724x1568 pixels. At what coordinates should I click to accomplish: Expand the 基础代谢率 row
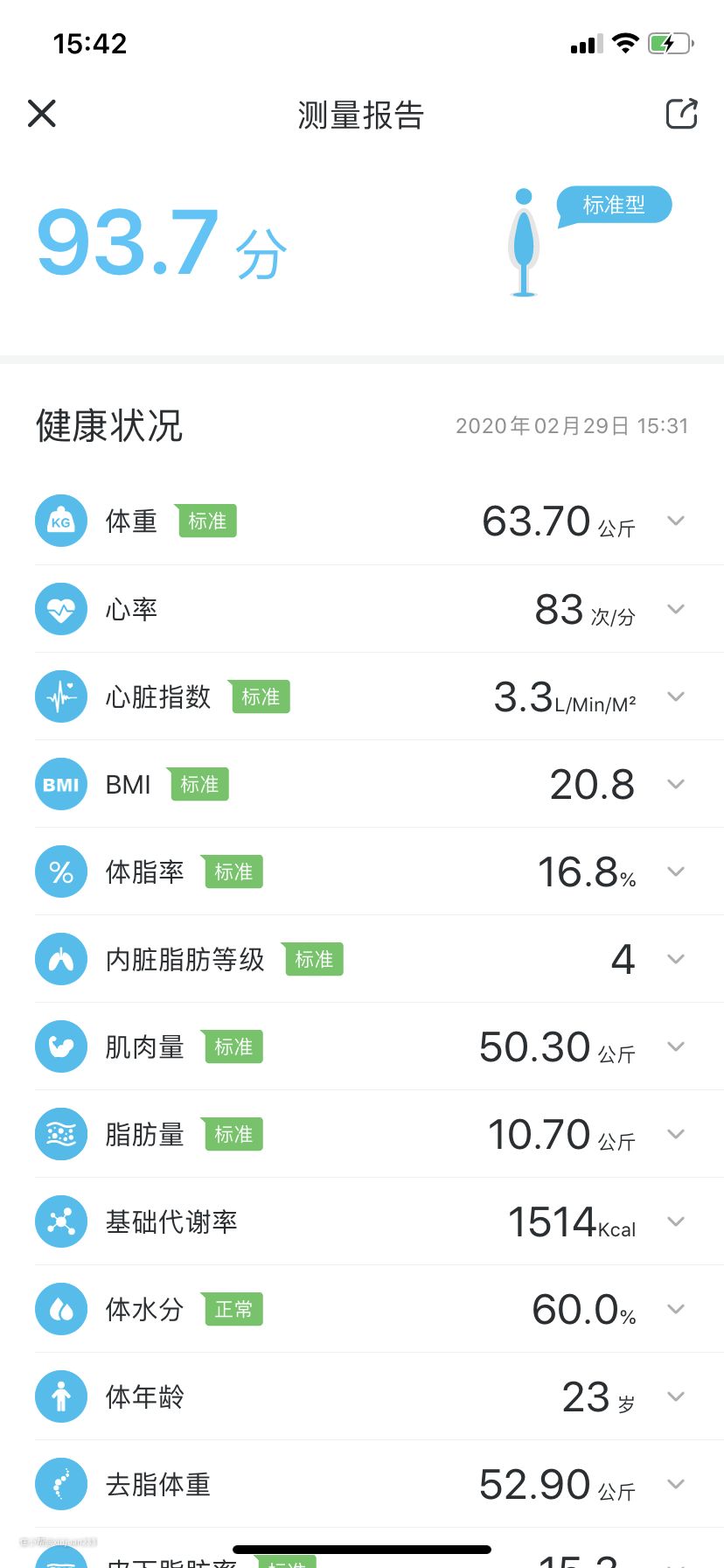coord(675,1221)
